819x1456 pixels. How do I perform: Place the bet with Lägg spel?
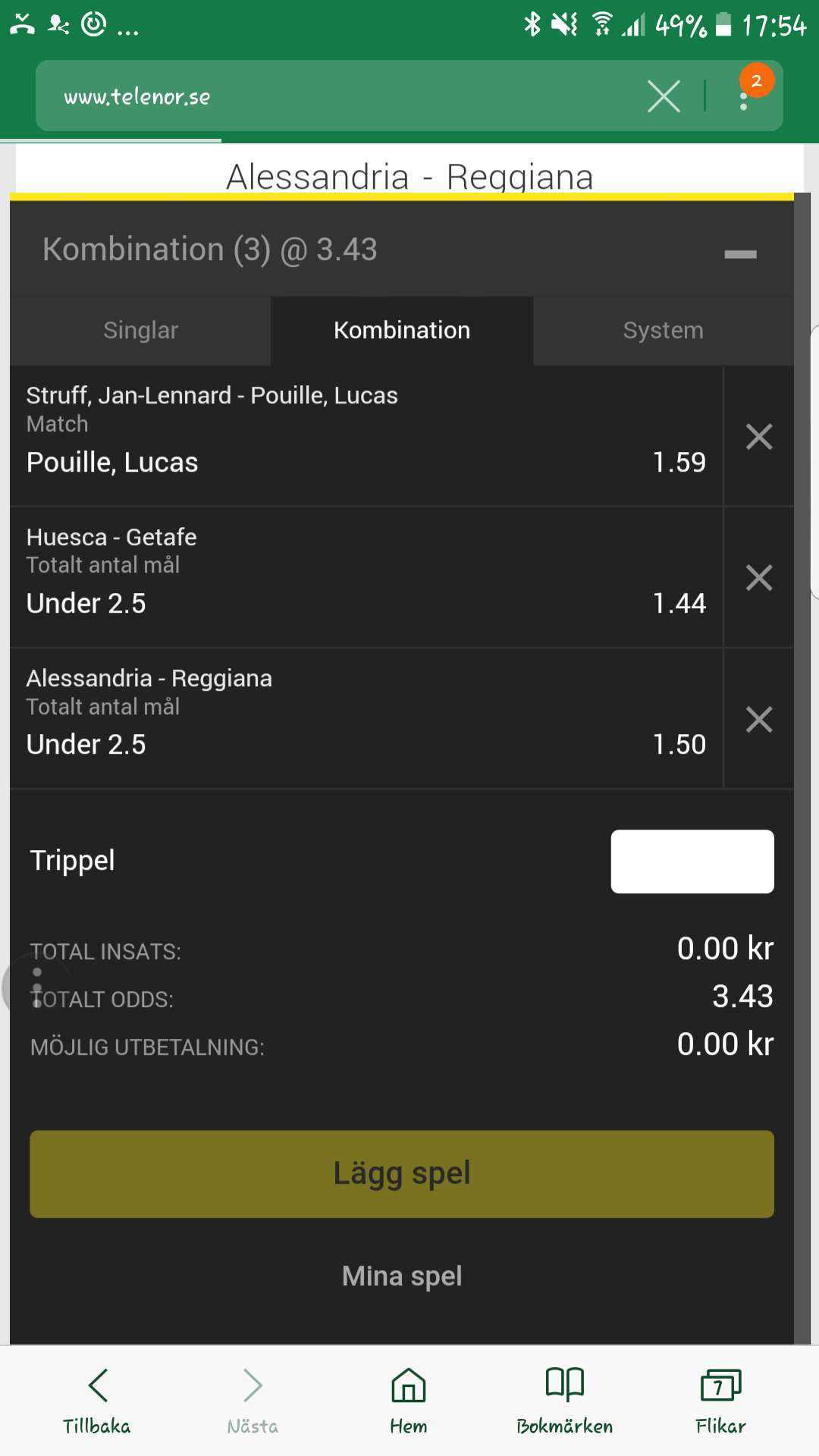402,1174
